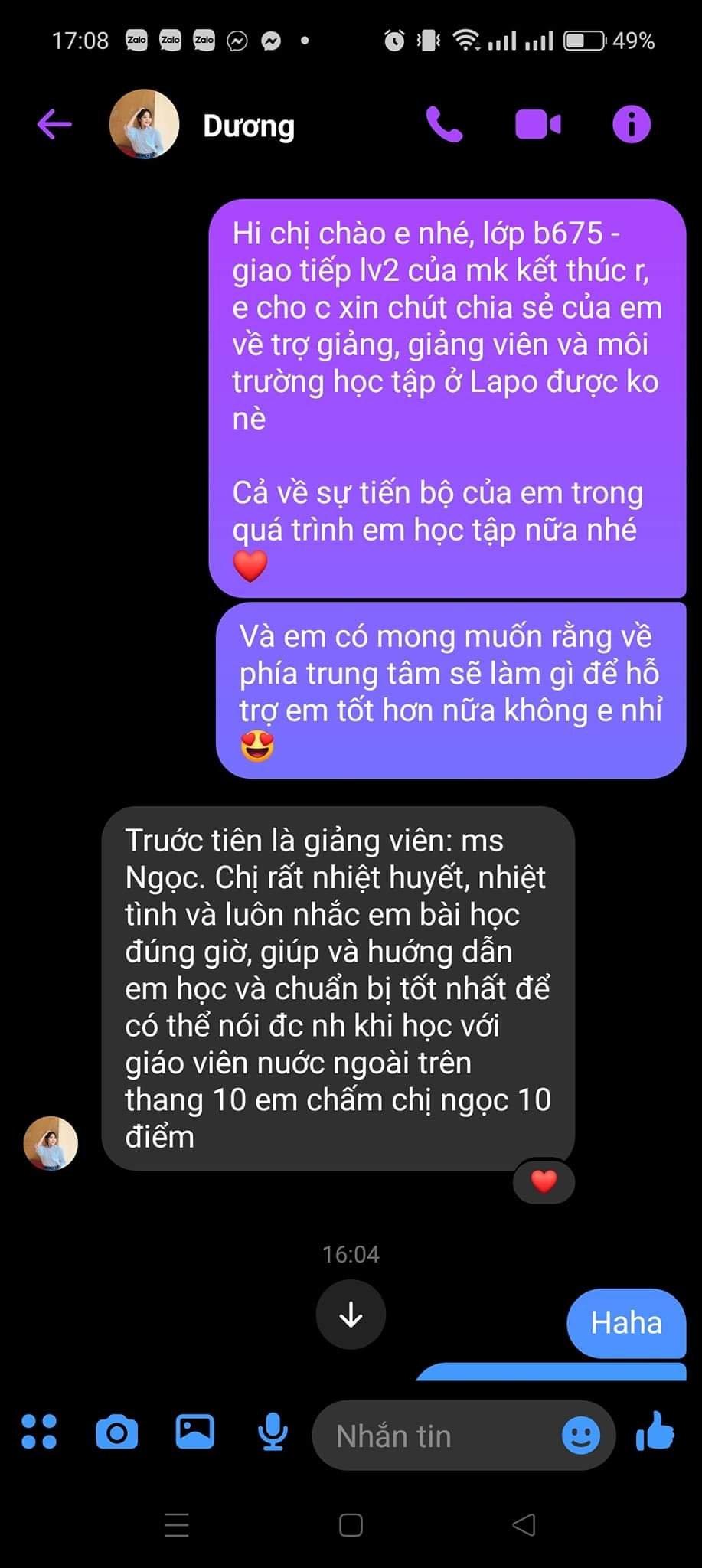The height and width of the screenshot is (1568, 702).
Task: Go back to the chat list
Action: [x=54, y=125]
